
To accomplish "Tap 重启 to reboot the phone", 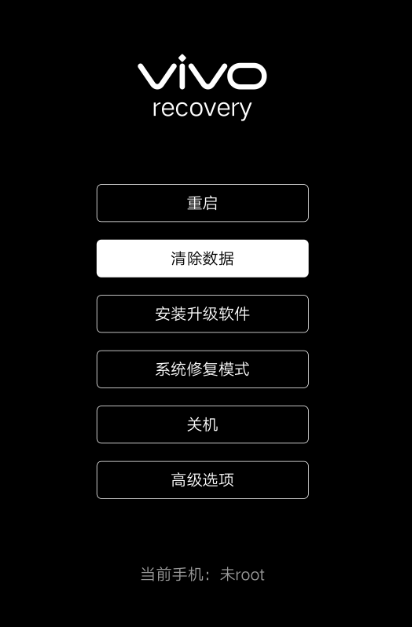I will [x=202, y=203].
